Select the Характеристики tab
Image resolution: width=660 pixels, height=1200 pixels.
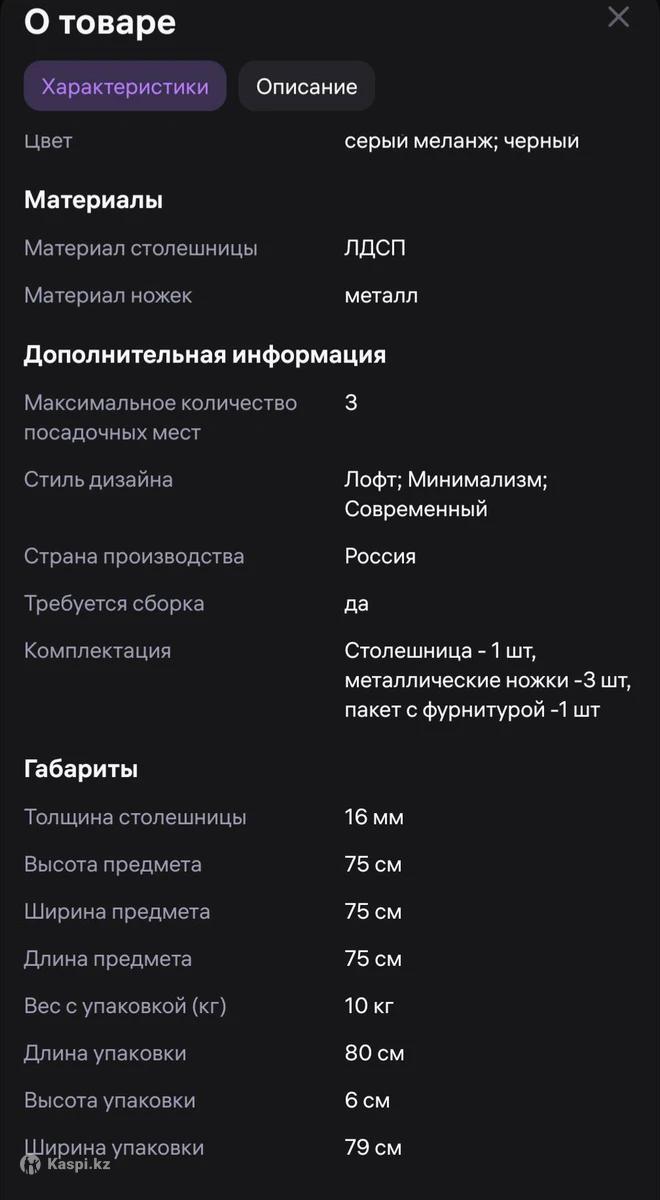tap(125, 87)
